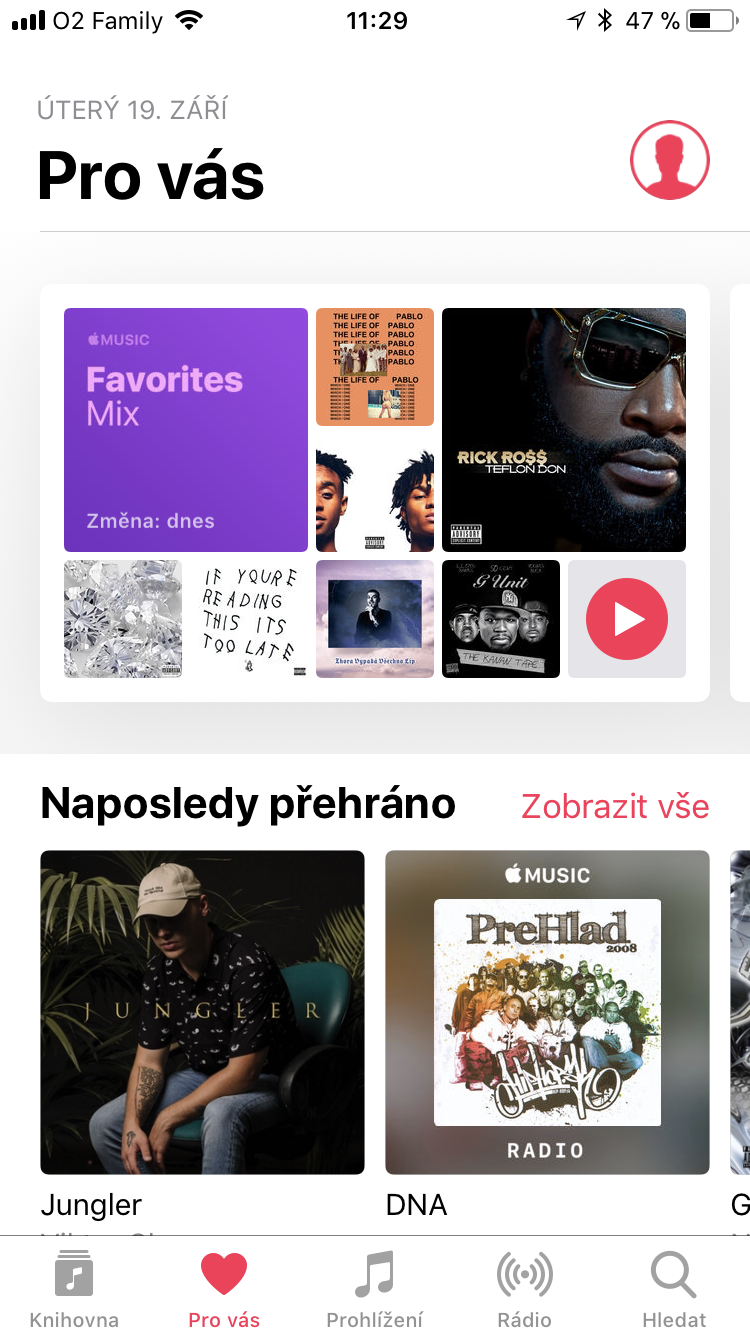Open the DNA radio station

point(547,1011)
